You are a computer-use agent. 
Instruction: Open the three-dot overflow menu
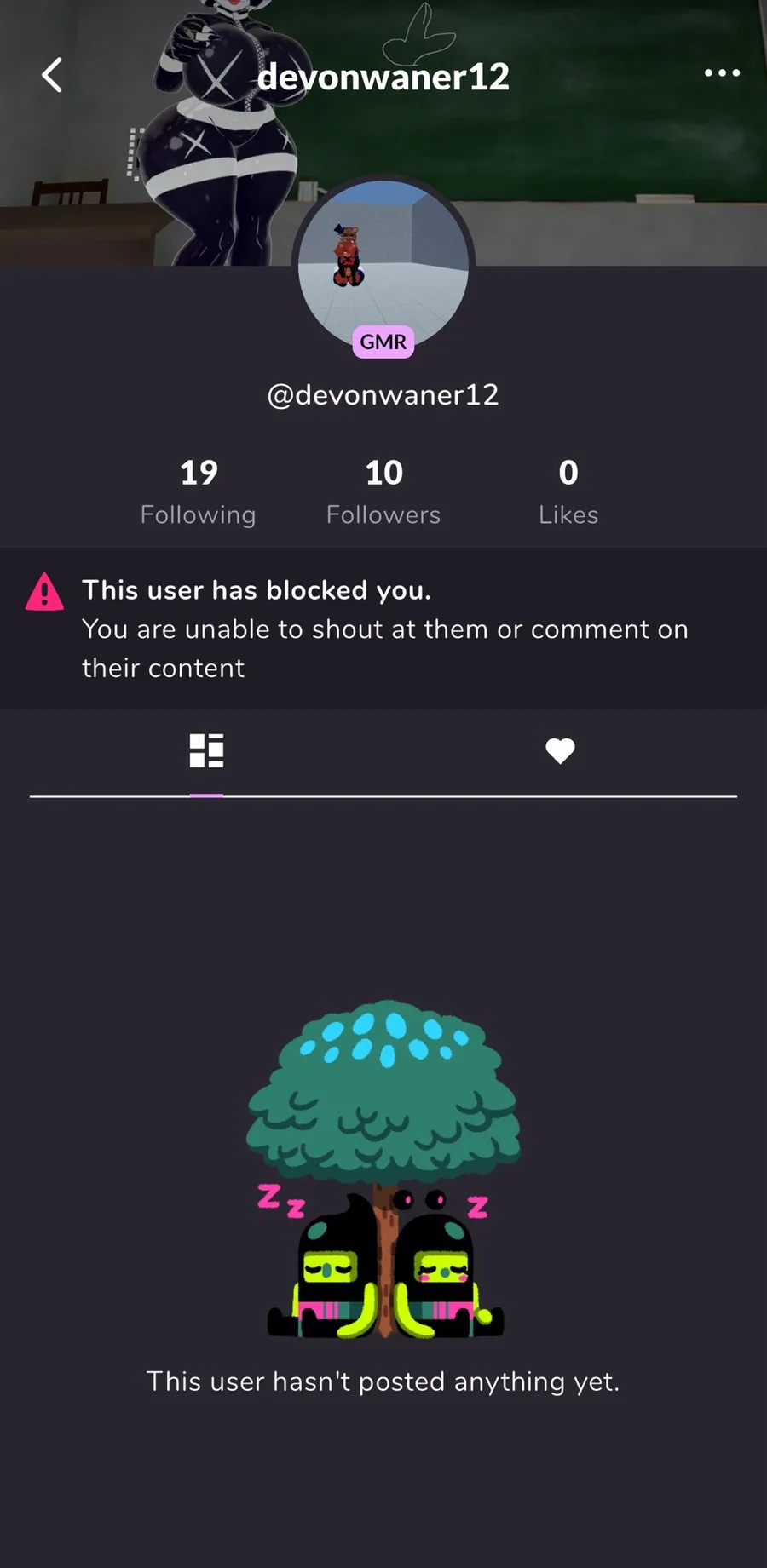721,73
